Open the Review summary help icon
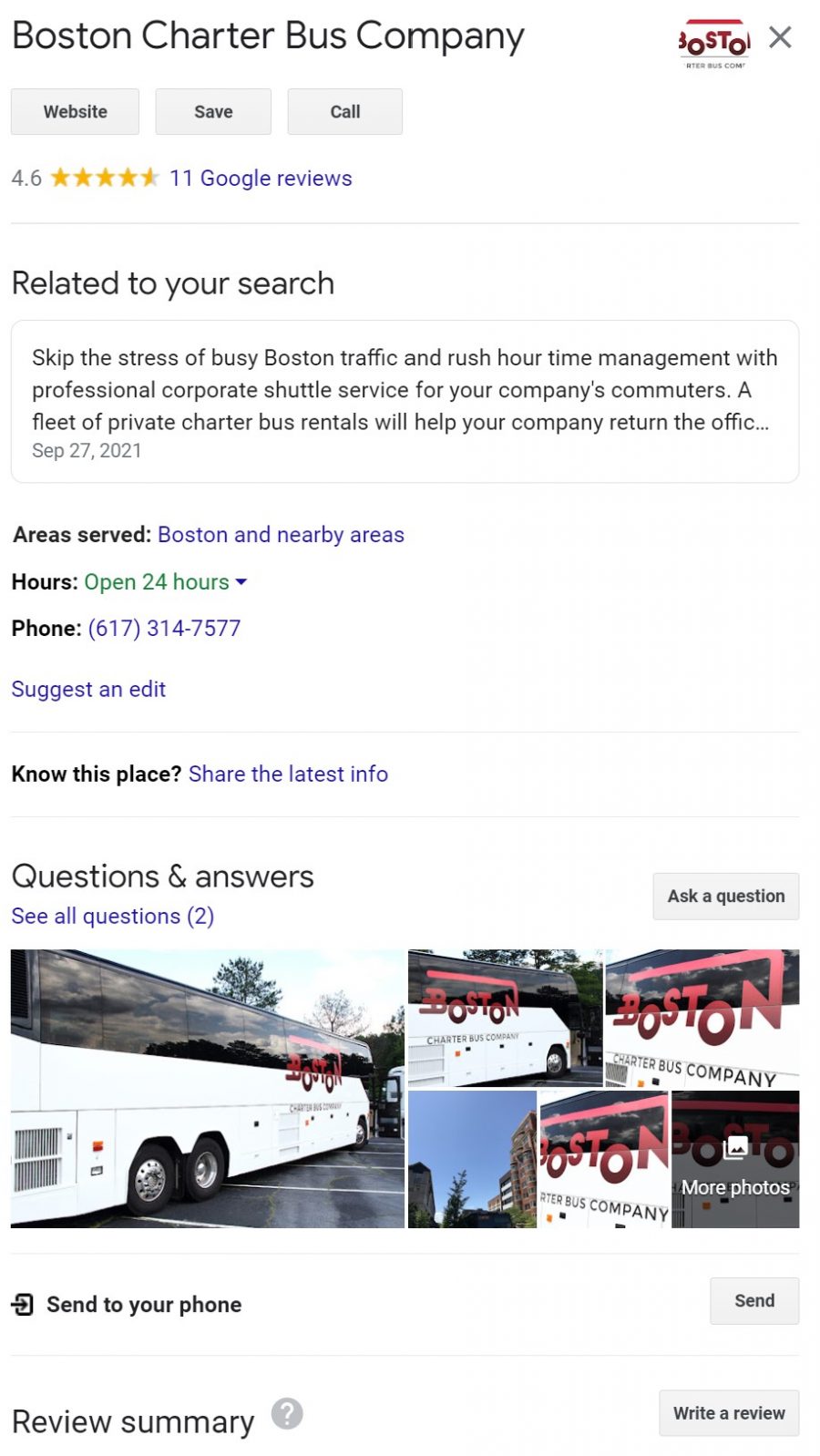 (287, 1414)
